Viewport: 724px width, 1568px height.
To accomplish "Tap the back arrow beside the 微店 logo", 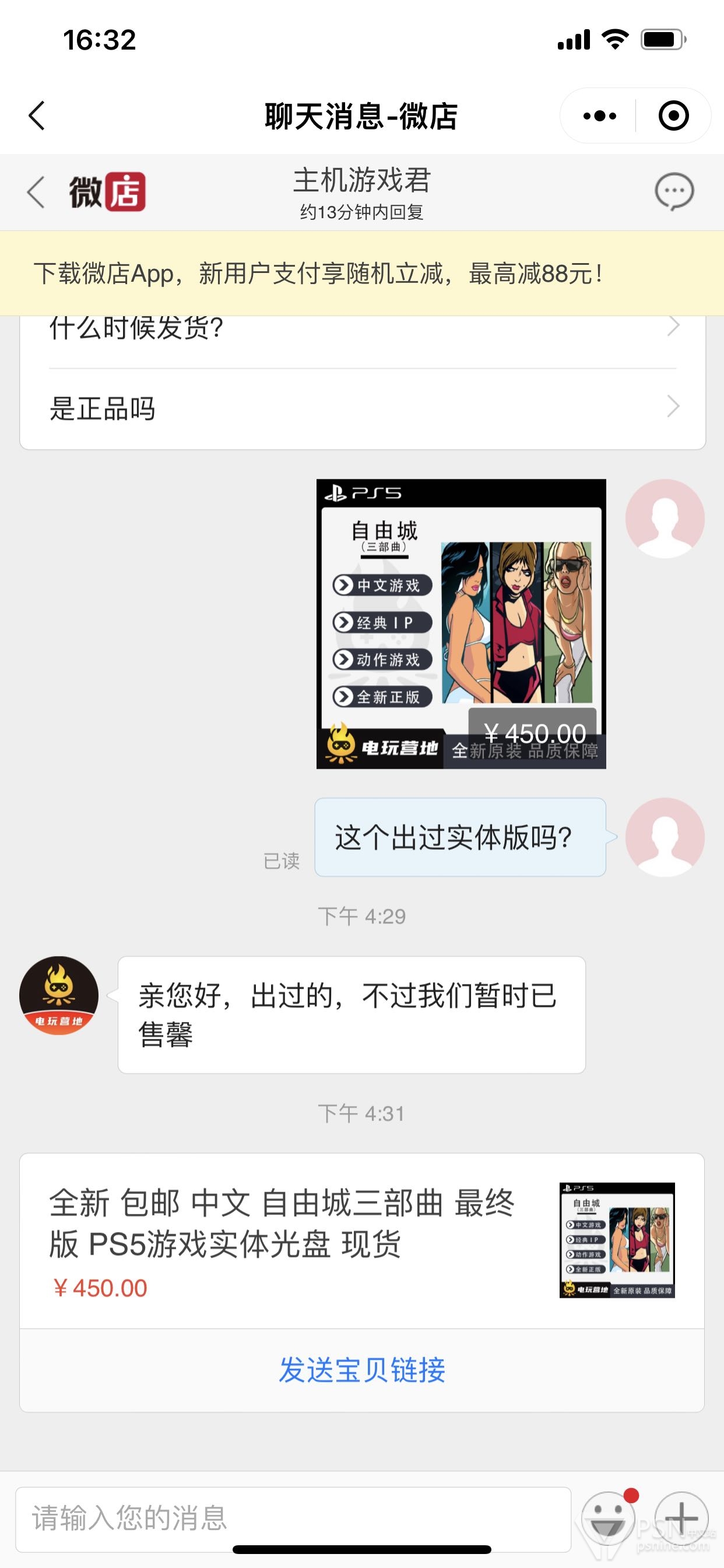I will [x=37, y=192].
